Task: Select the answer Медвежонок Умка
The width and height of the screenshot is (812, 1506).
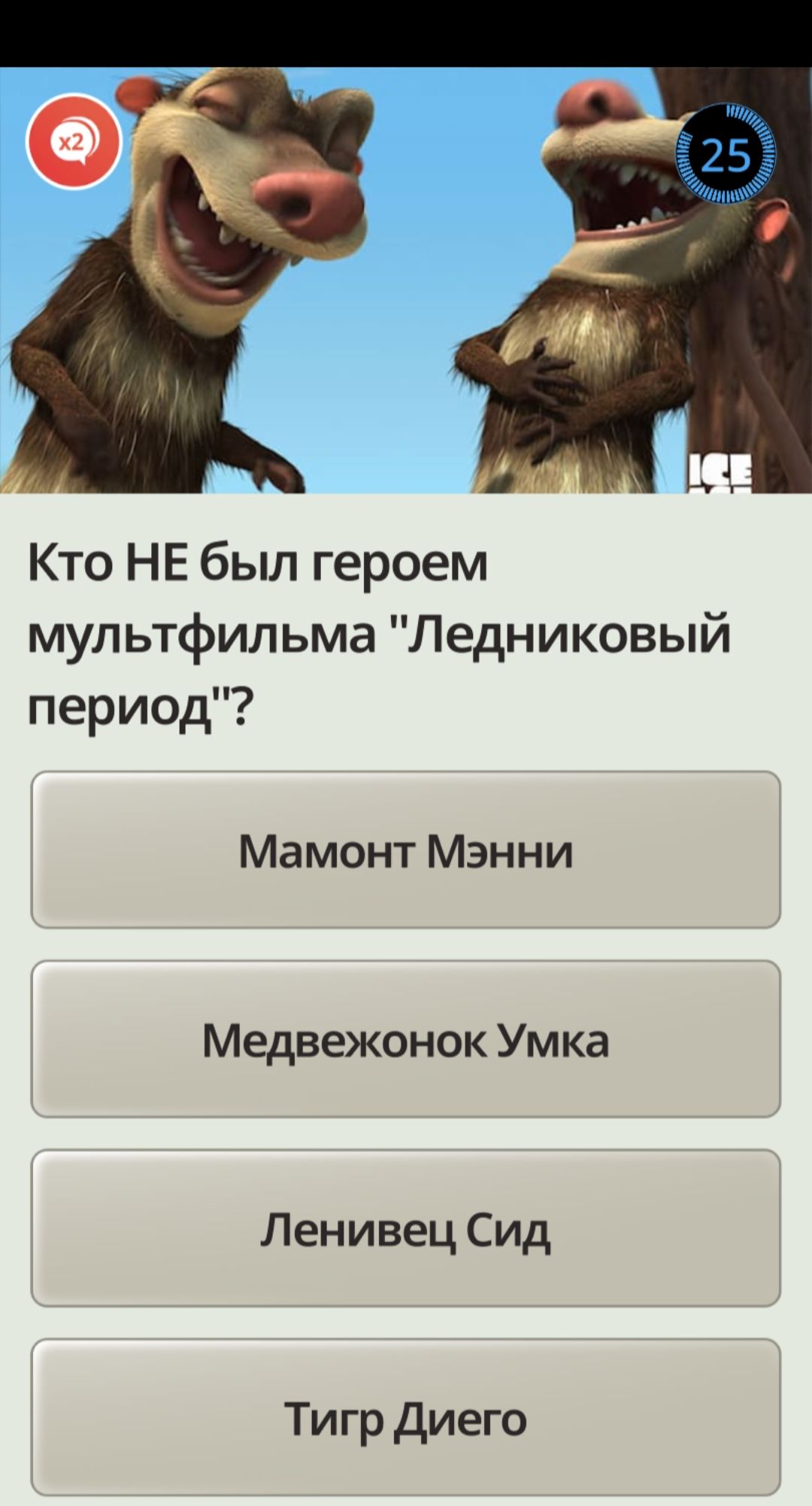Action: pyautogui.click(x=406, y=1040)
